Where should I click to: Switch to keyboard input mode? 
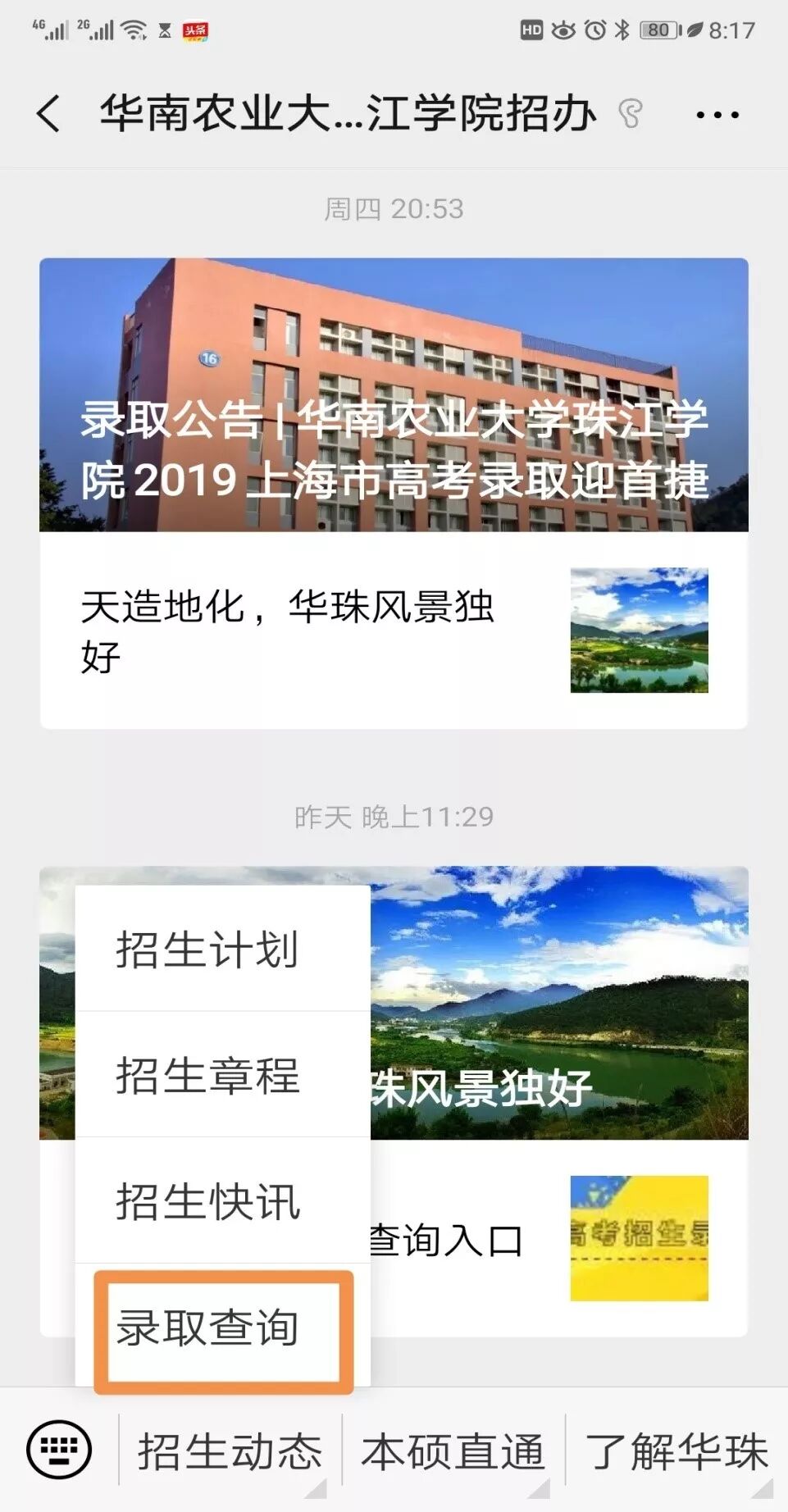(x=59, y=1450)
